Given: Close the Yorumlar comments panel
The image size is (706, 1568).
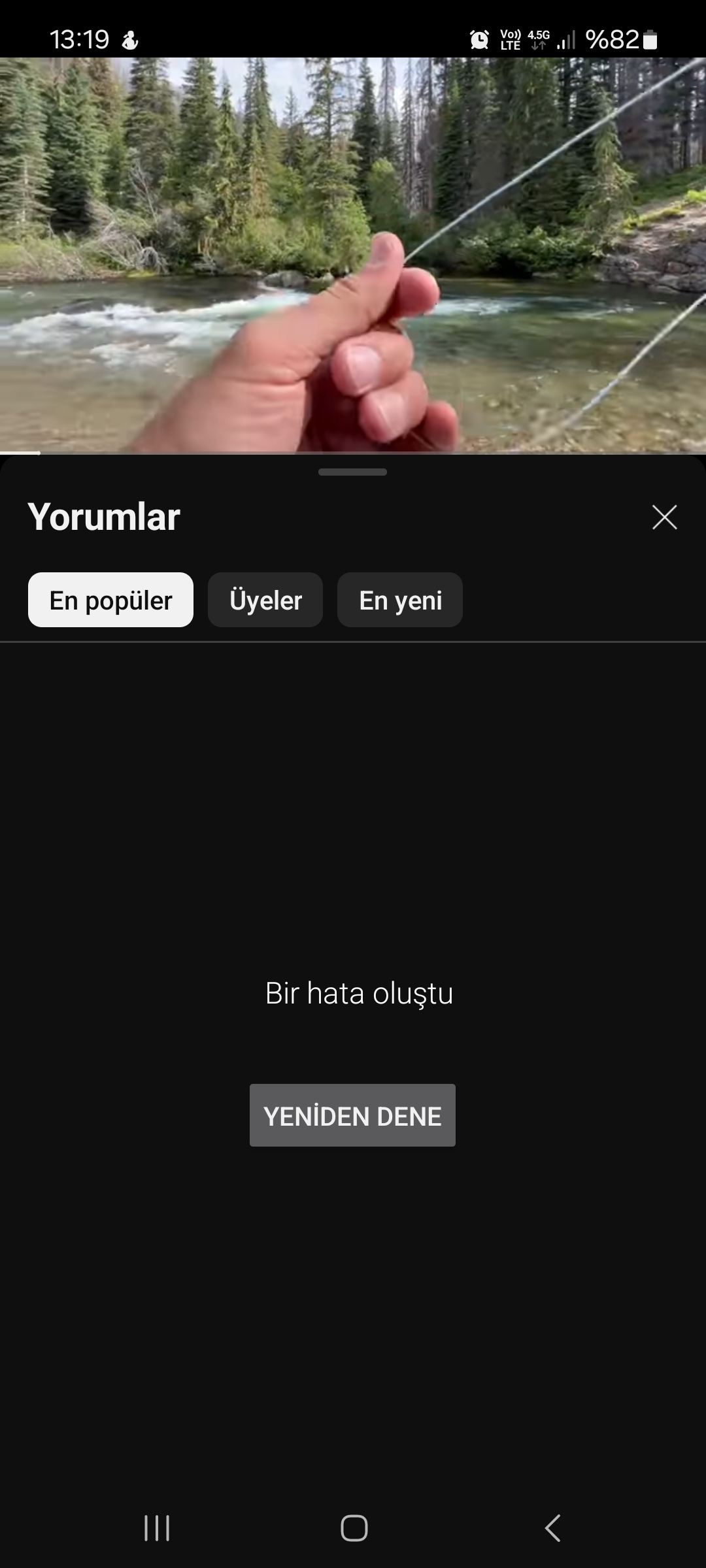Looking at the screenshot, I should coord(664,517).
